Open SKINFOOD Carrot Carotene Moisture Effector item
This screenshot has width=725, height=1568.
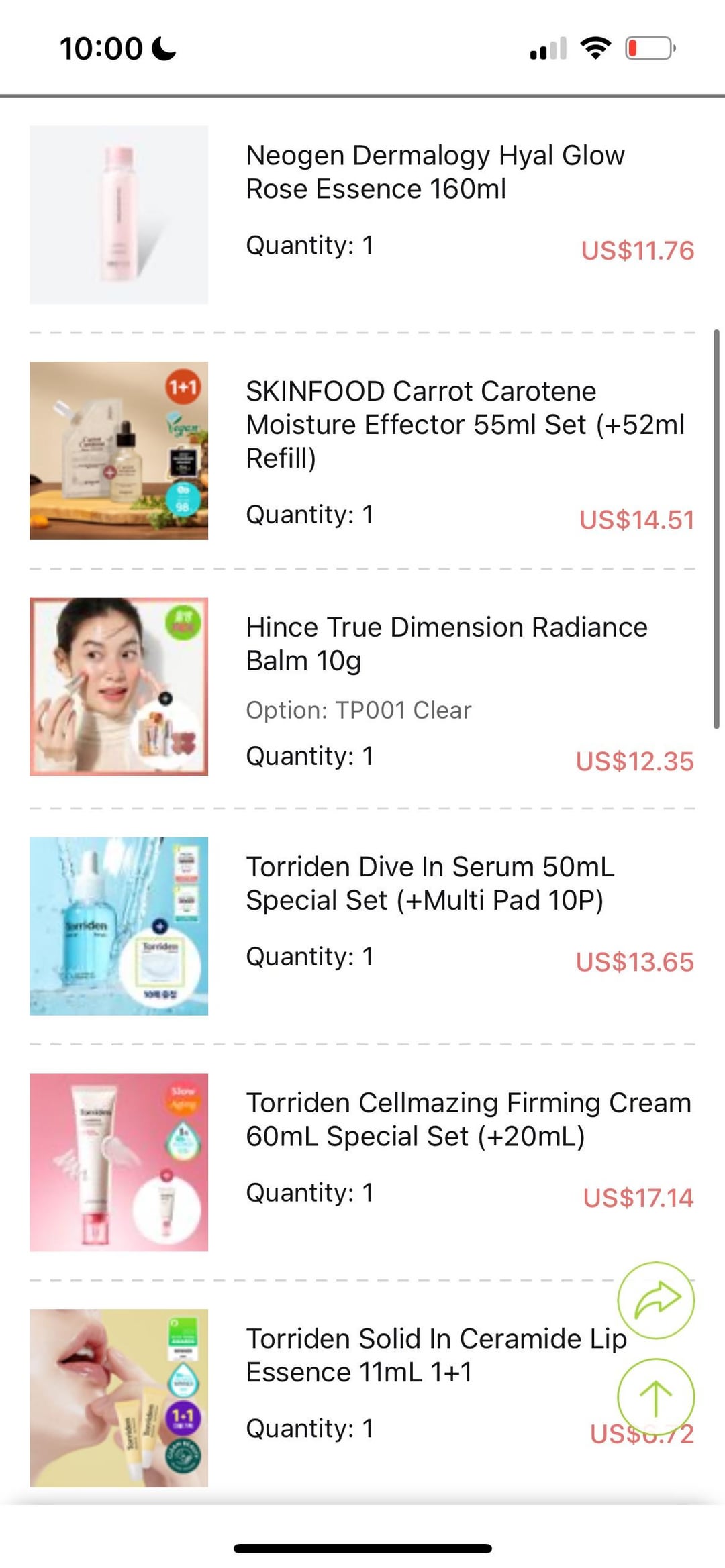pyautogui.click(x=362, y=451)
